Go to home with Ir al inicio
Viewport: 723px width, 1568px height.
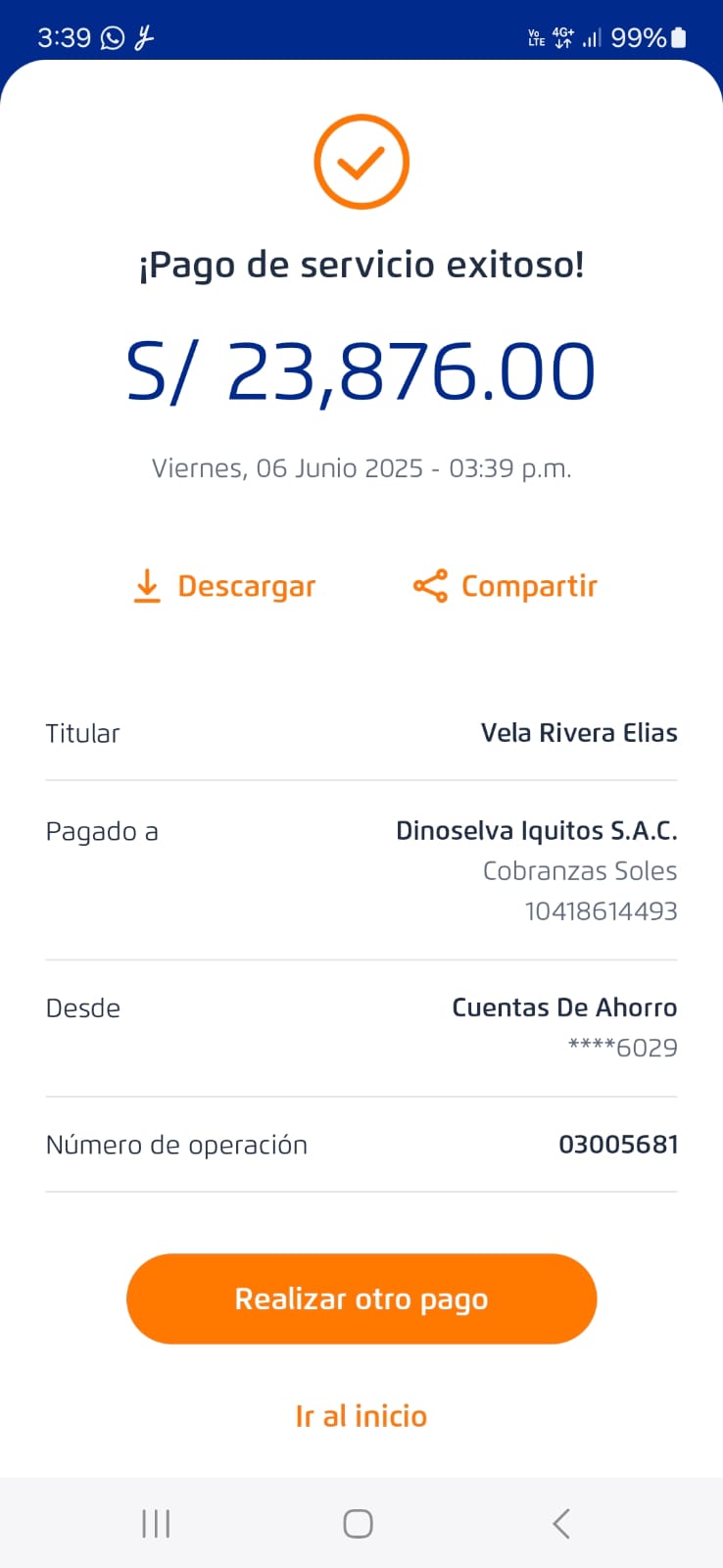(x=361, y=1416)
